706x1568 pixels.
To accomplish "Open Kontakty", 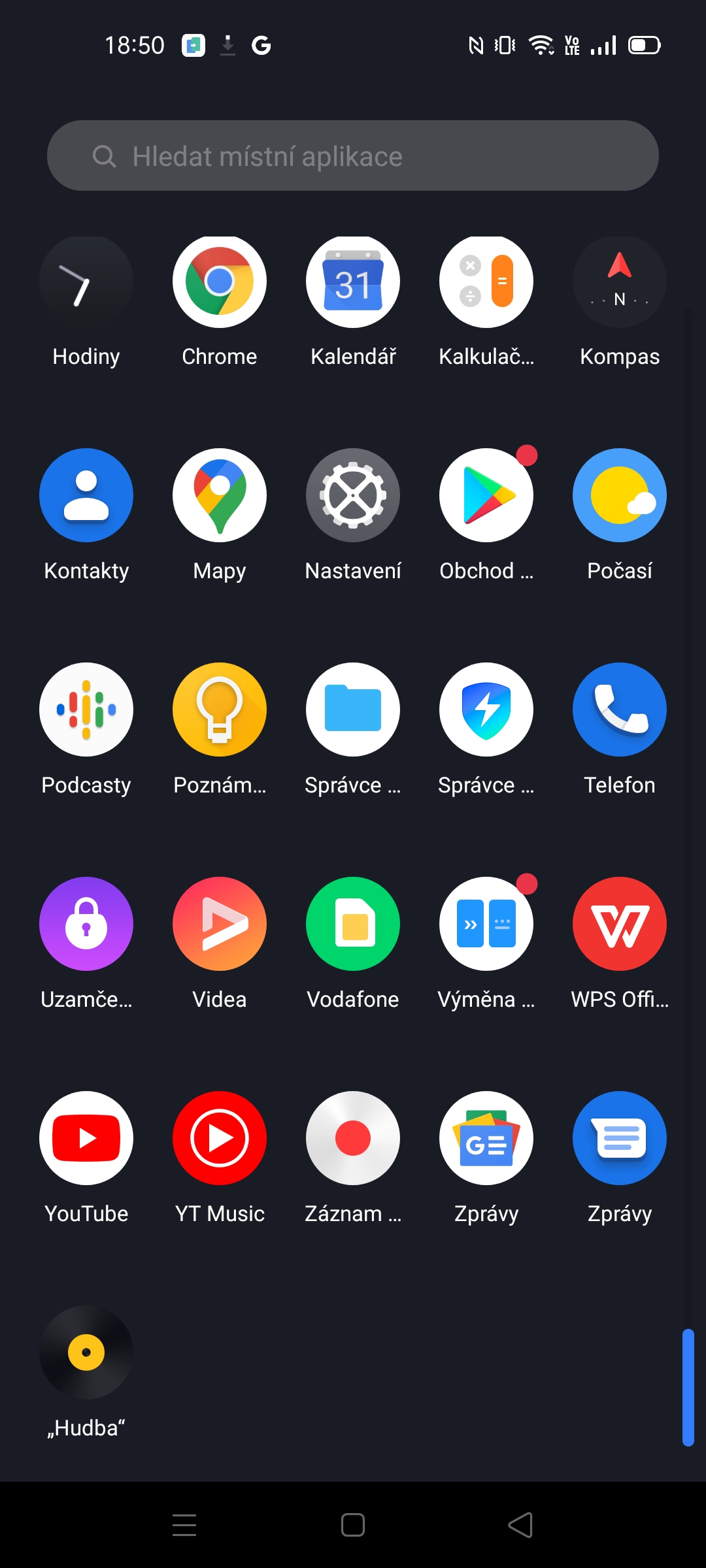I will click(86, 495).
